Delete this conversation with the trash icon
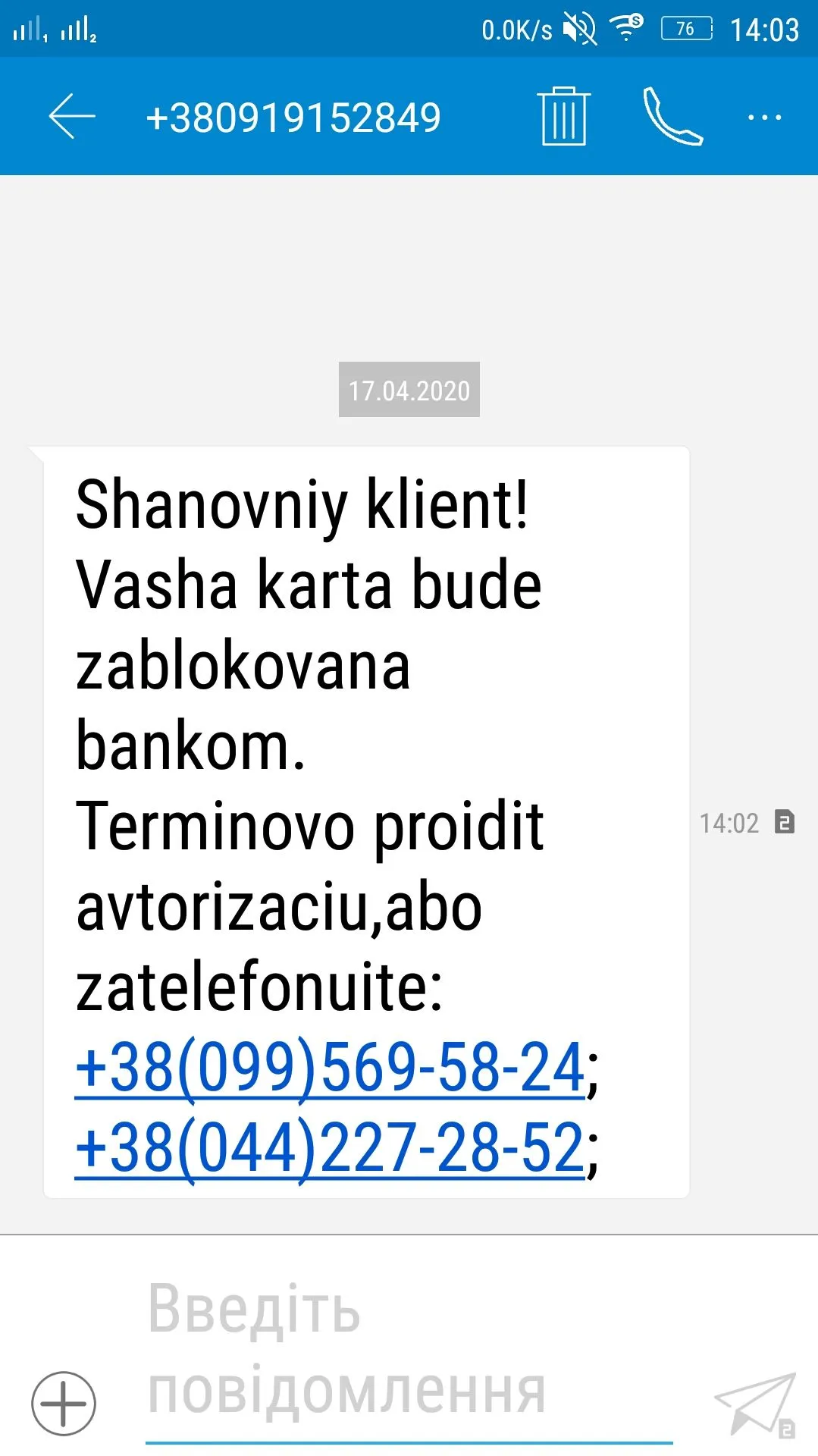The image size is (818, 1456). pos(563,116)
